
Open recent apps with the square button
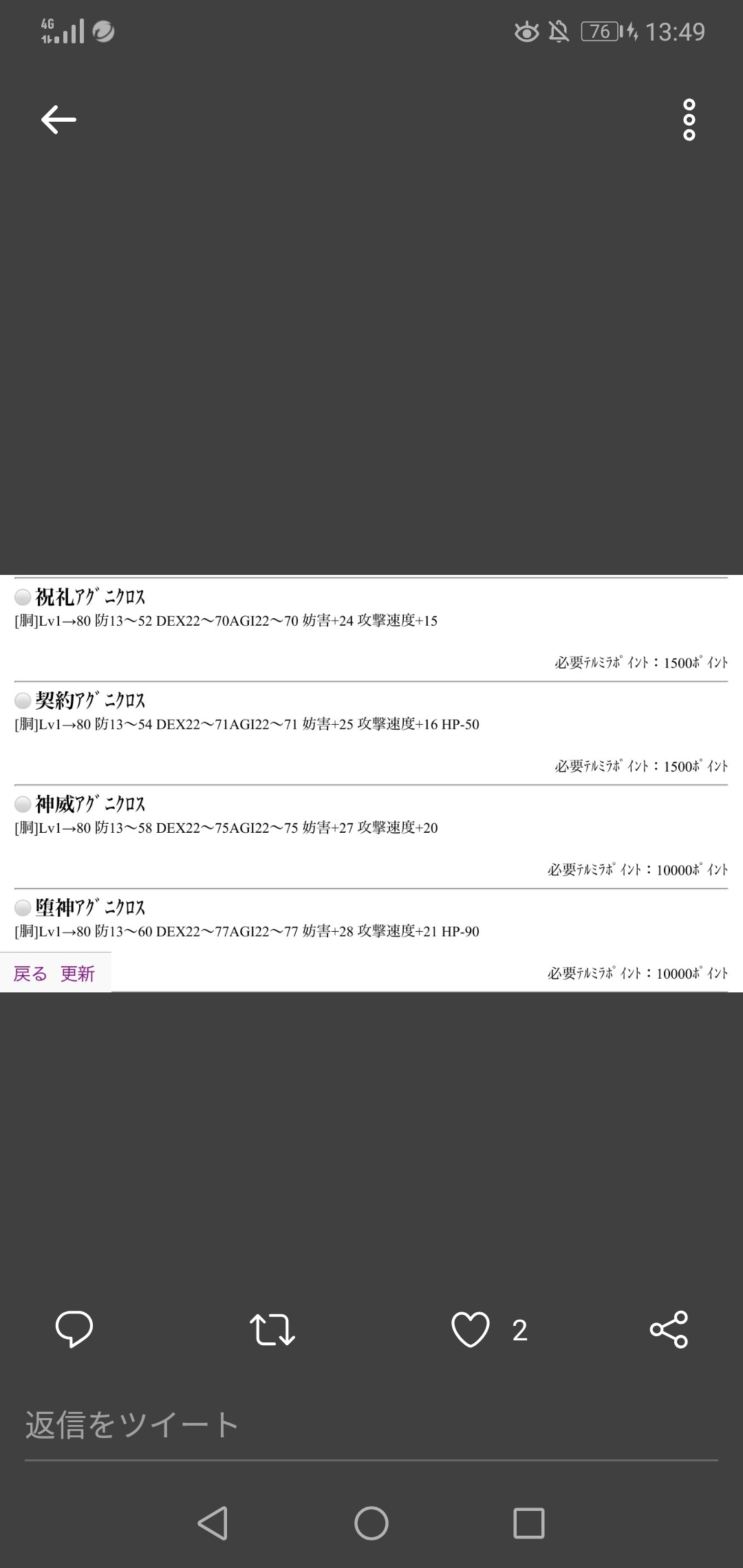529,1523
